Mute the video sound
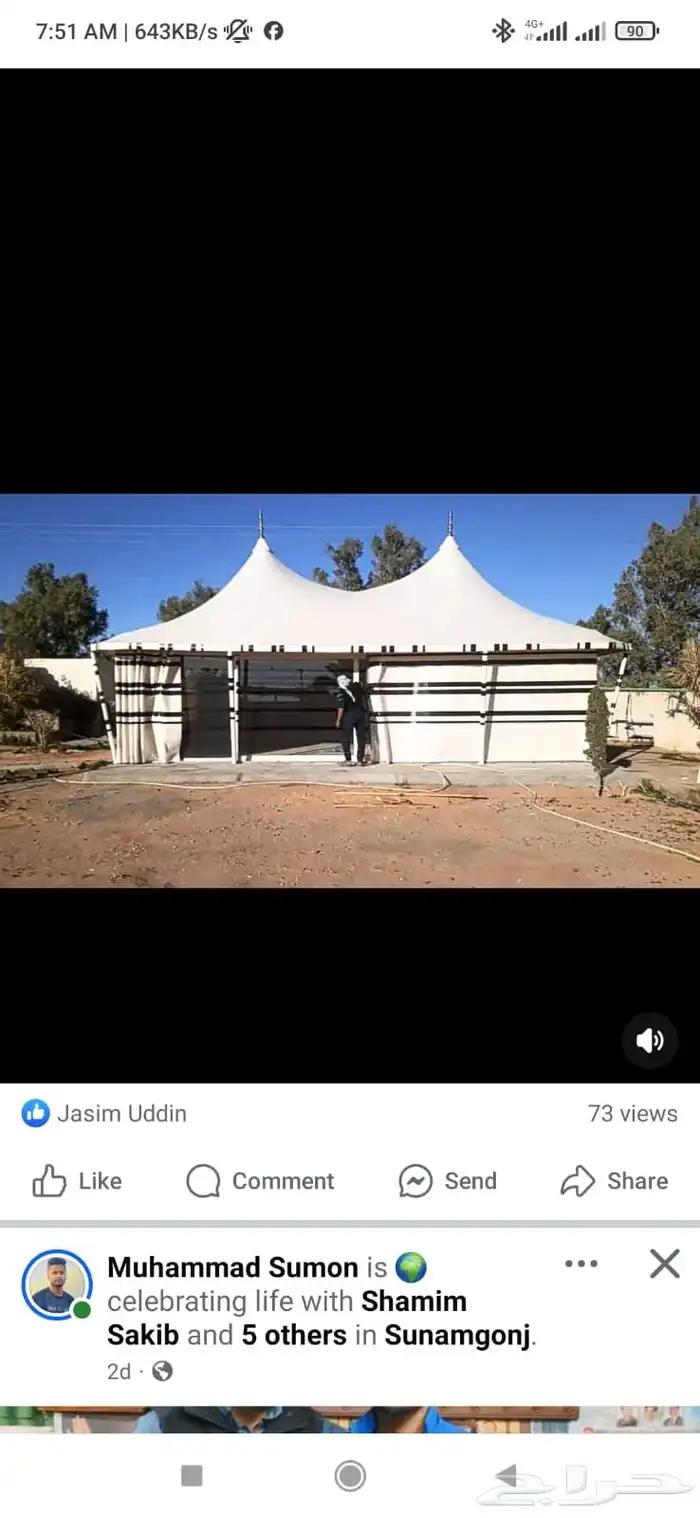 click(650, 1041)
